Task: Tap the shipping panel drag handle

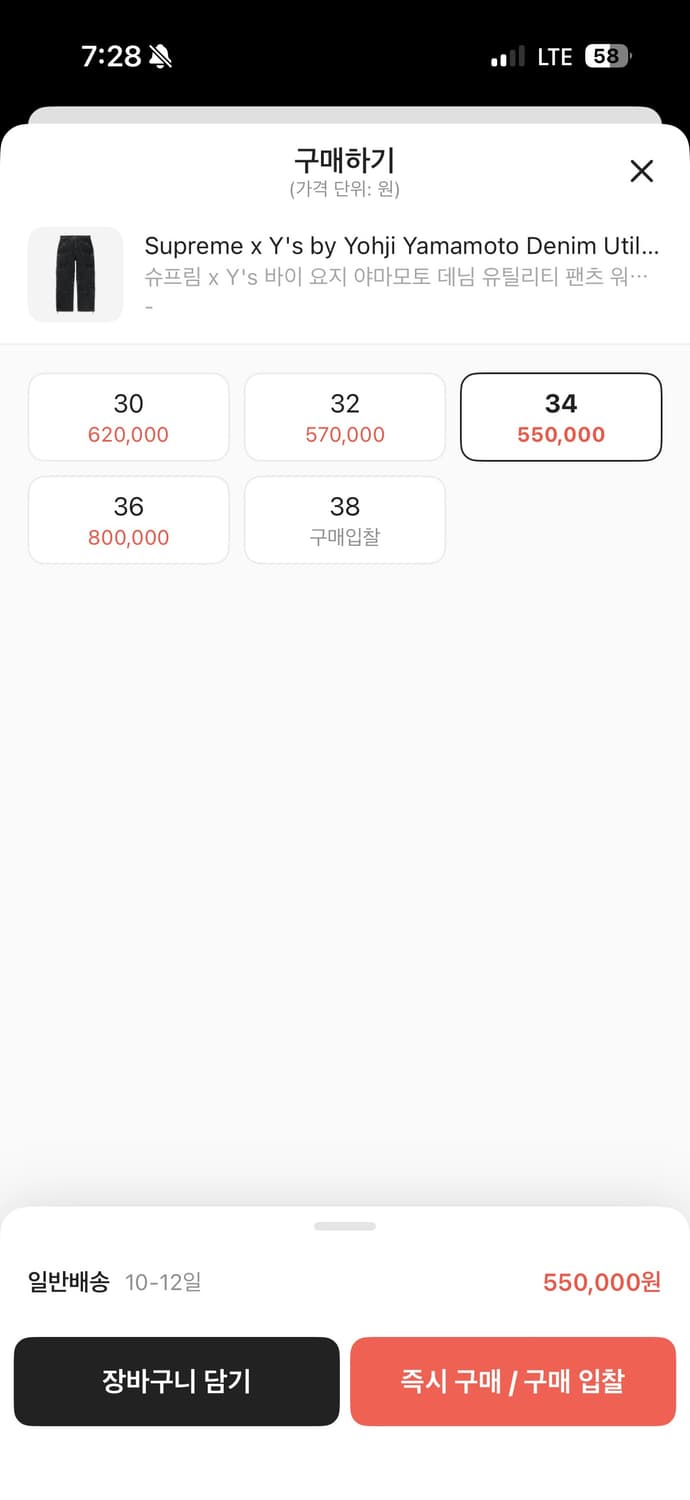Action: 345,1226
